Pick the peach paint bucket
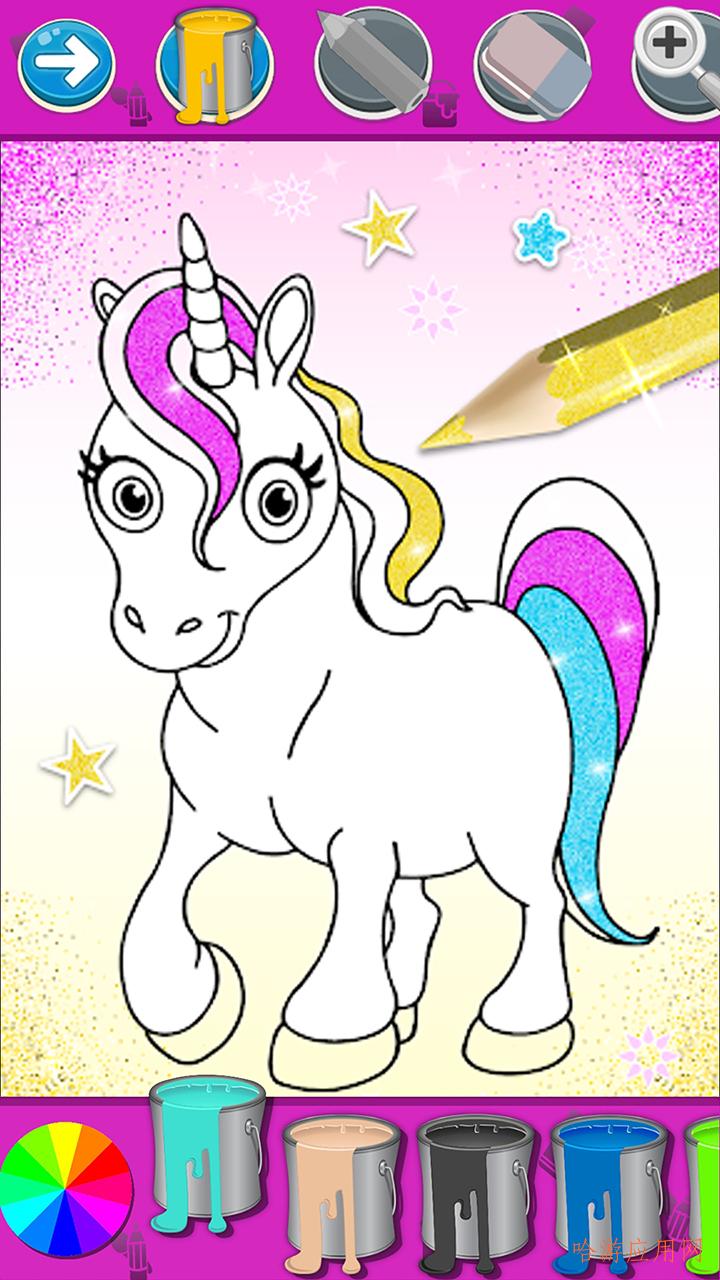Image resolution: width=720 pixels, height=1280 pixels. pyautogui.click(x=341, y=1185)
